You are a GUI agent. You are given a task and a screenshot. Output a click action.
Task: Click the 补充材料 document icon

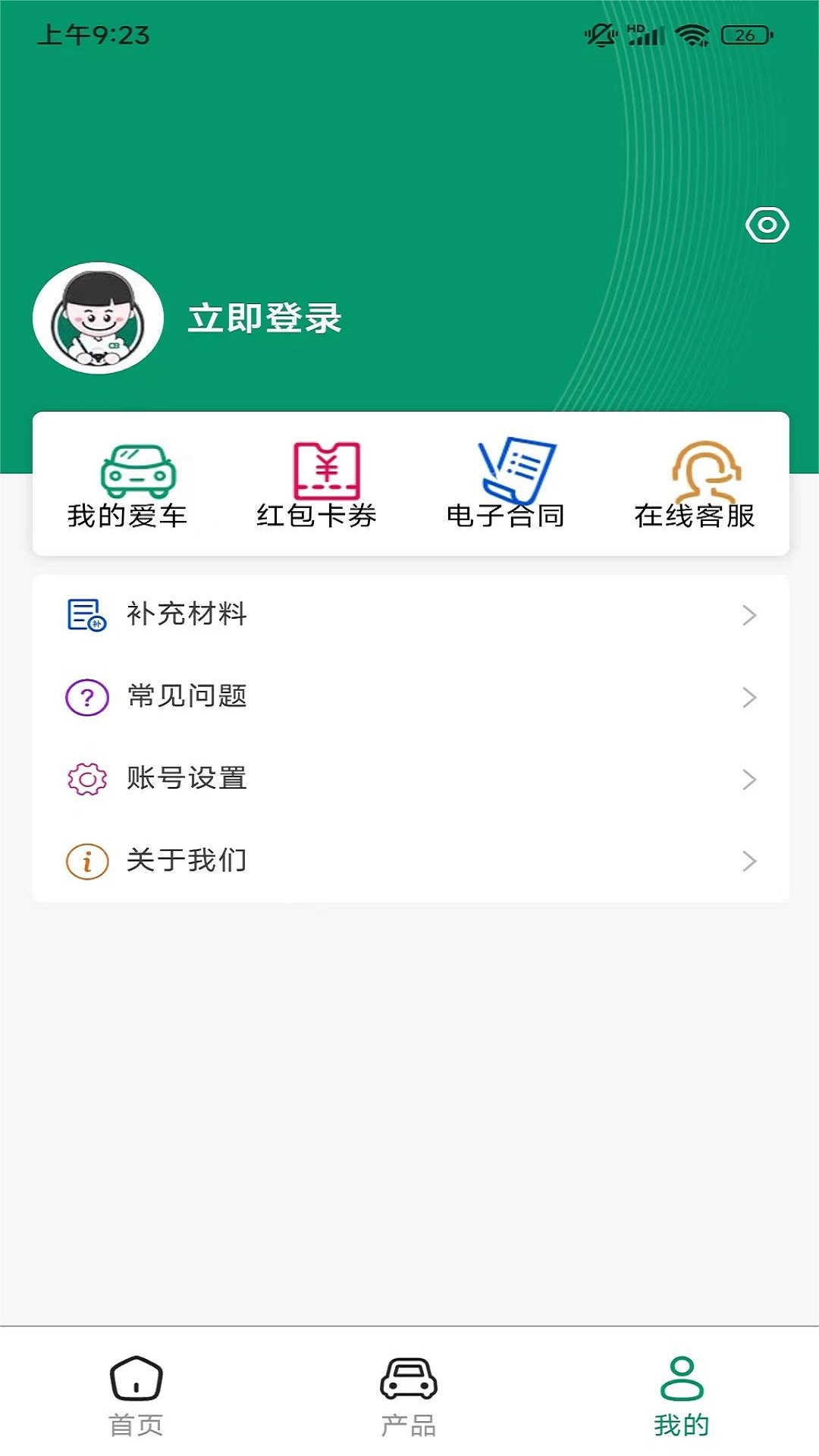click(x=85, y=616)
